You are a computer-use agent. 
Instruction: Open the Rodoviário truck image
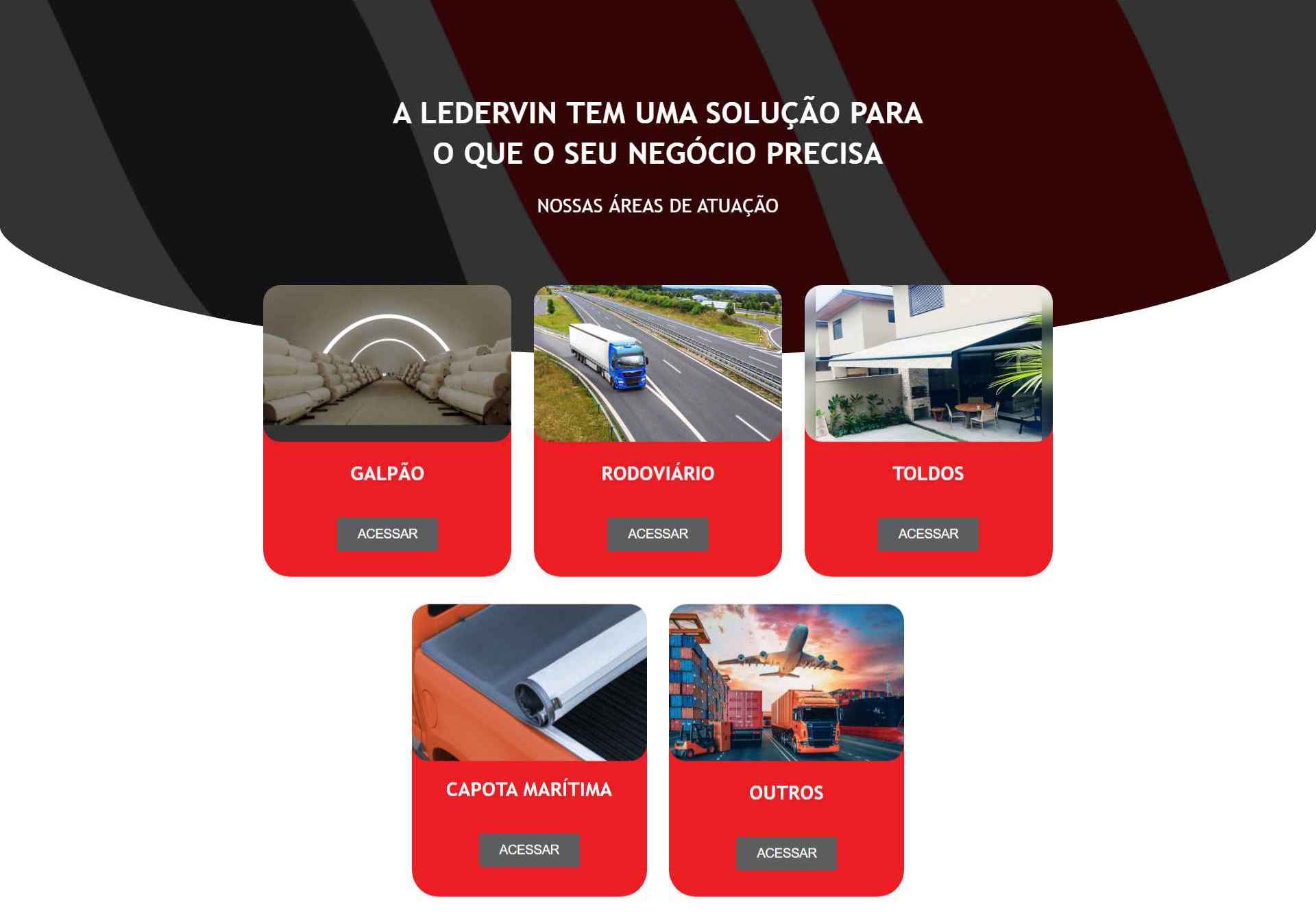(x=657, y=363)
